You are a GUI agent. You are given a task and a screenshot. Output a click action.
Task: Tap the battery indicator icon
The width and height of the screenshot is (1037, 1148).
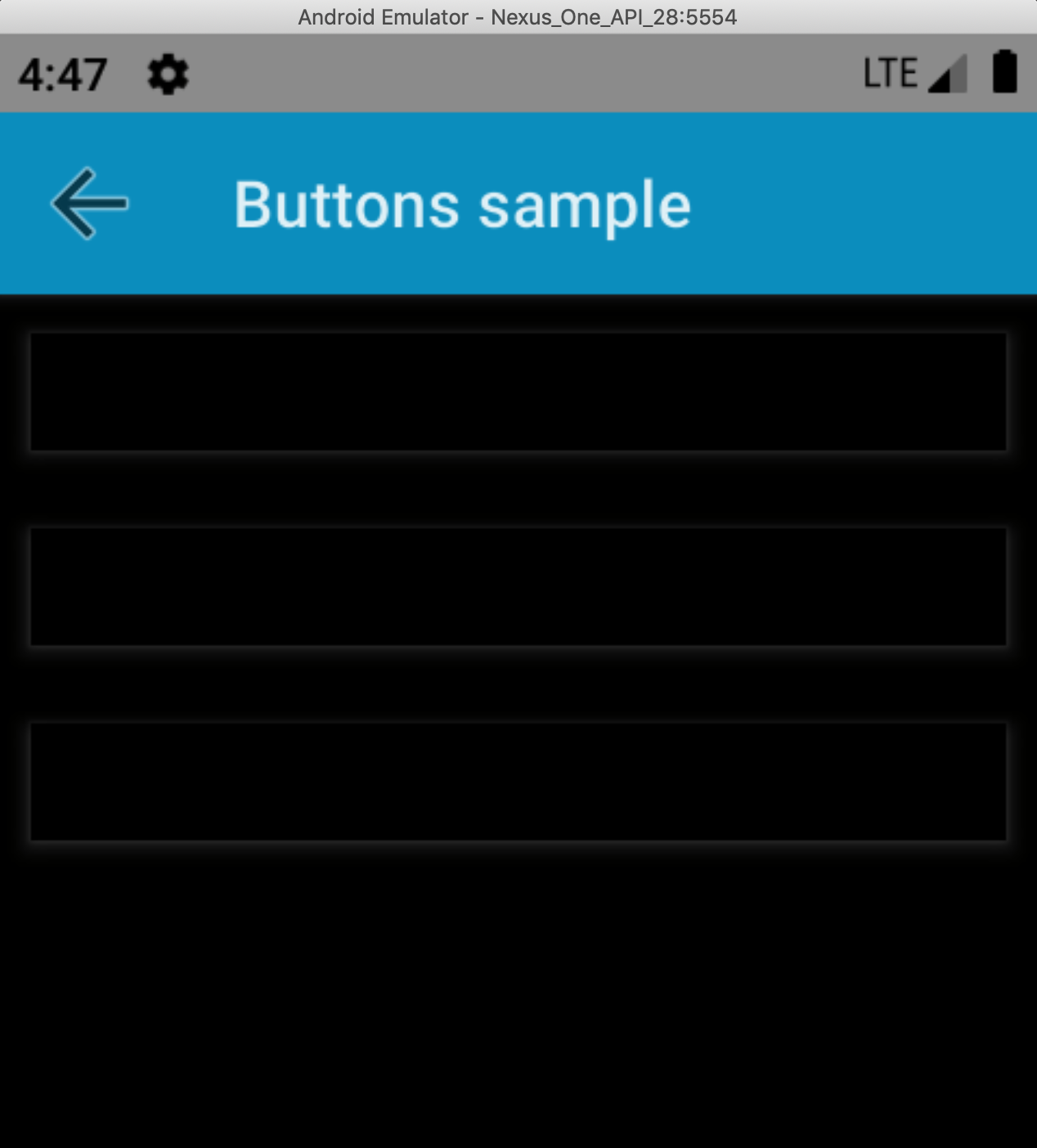click(x=1004, y=73)
